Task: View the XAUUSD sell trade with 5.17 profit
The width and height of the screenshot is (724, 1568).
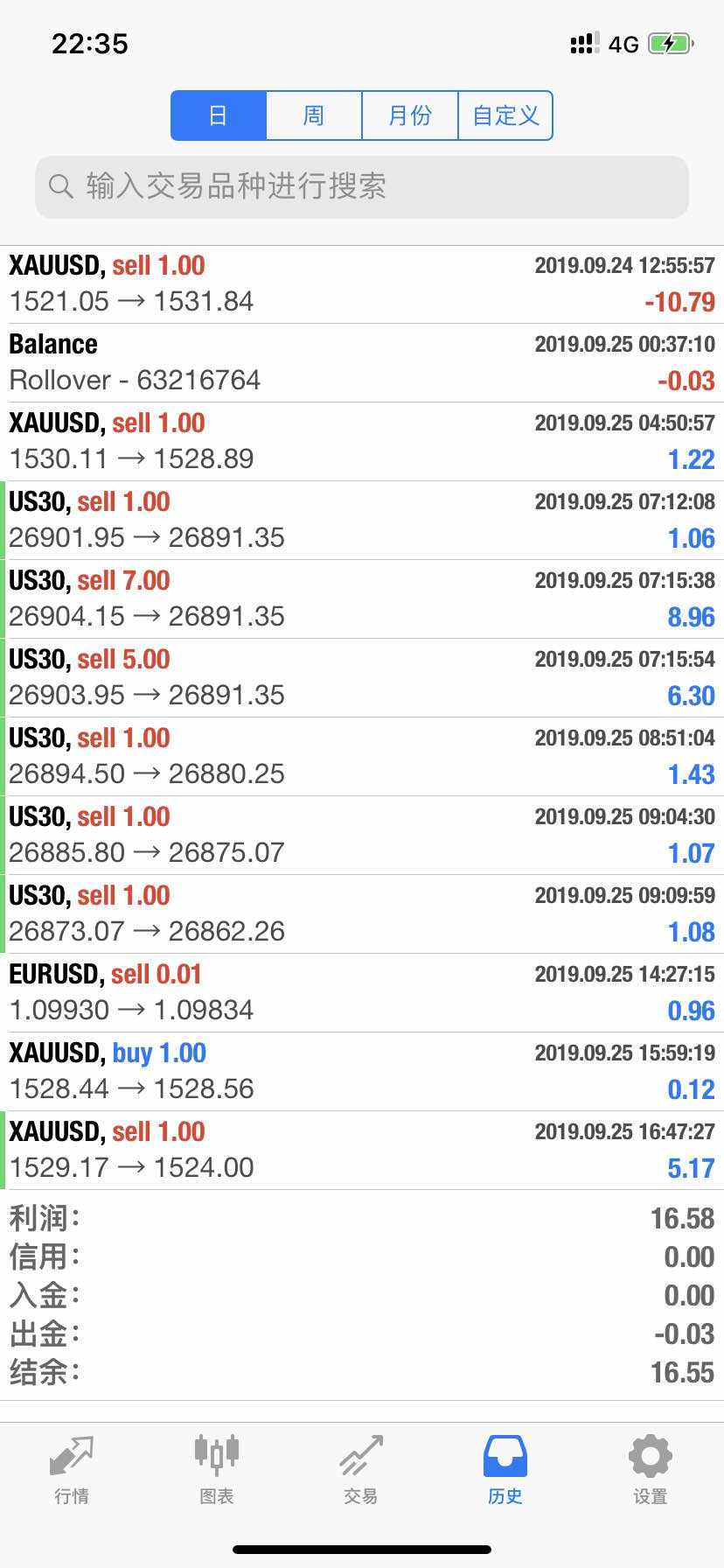Action: point(362,1151)
